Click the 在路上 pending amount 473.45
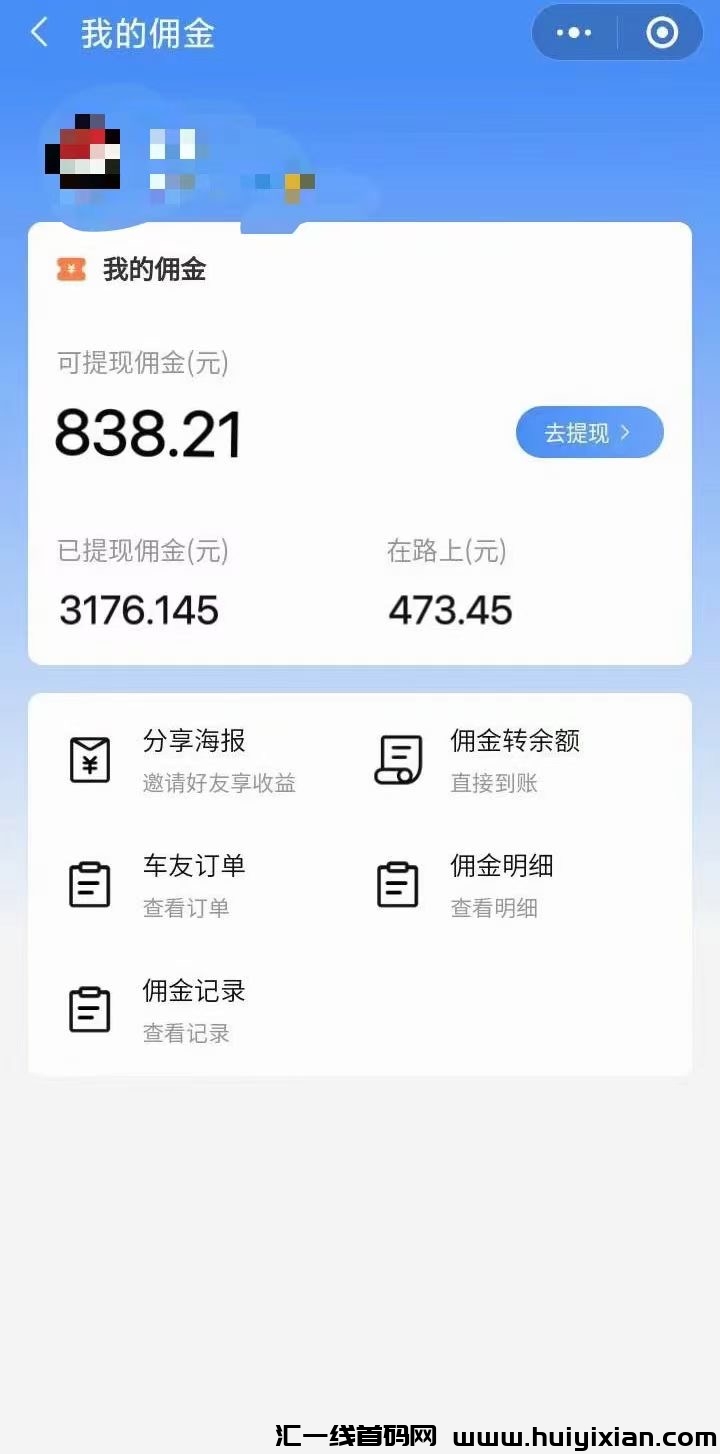 [x=449, y=610]
